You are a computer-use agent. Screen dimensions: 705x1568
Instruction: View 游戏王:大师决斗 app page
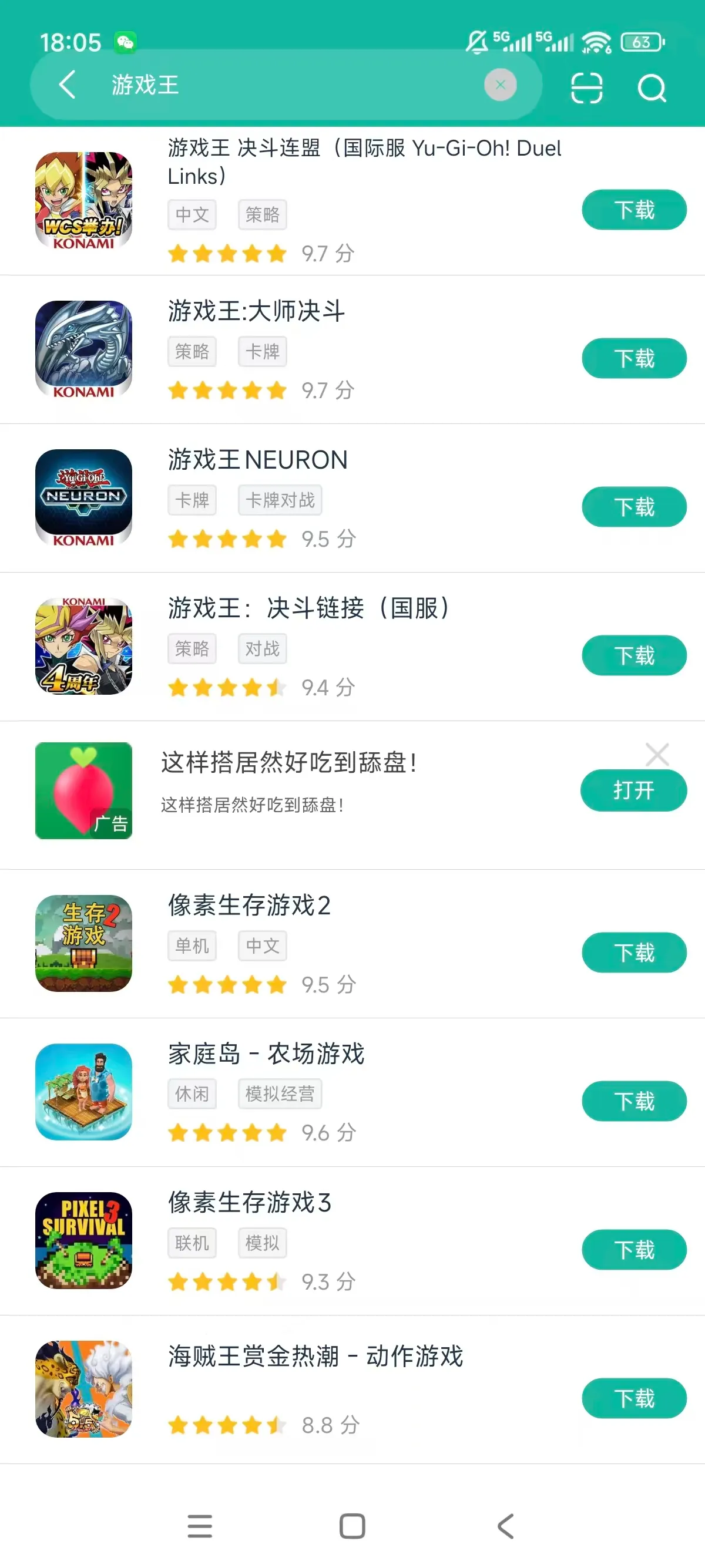coord(256,312)
